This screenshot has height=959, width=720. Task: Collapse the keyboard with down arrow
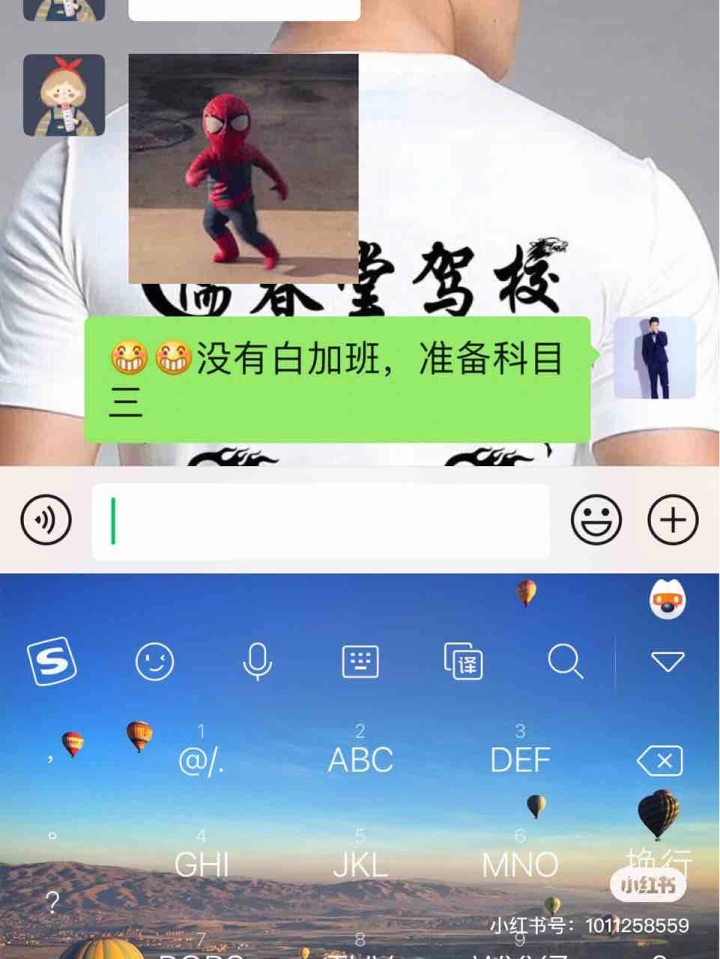coord(667,661)
